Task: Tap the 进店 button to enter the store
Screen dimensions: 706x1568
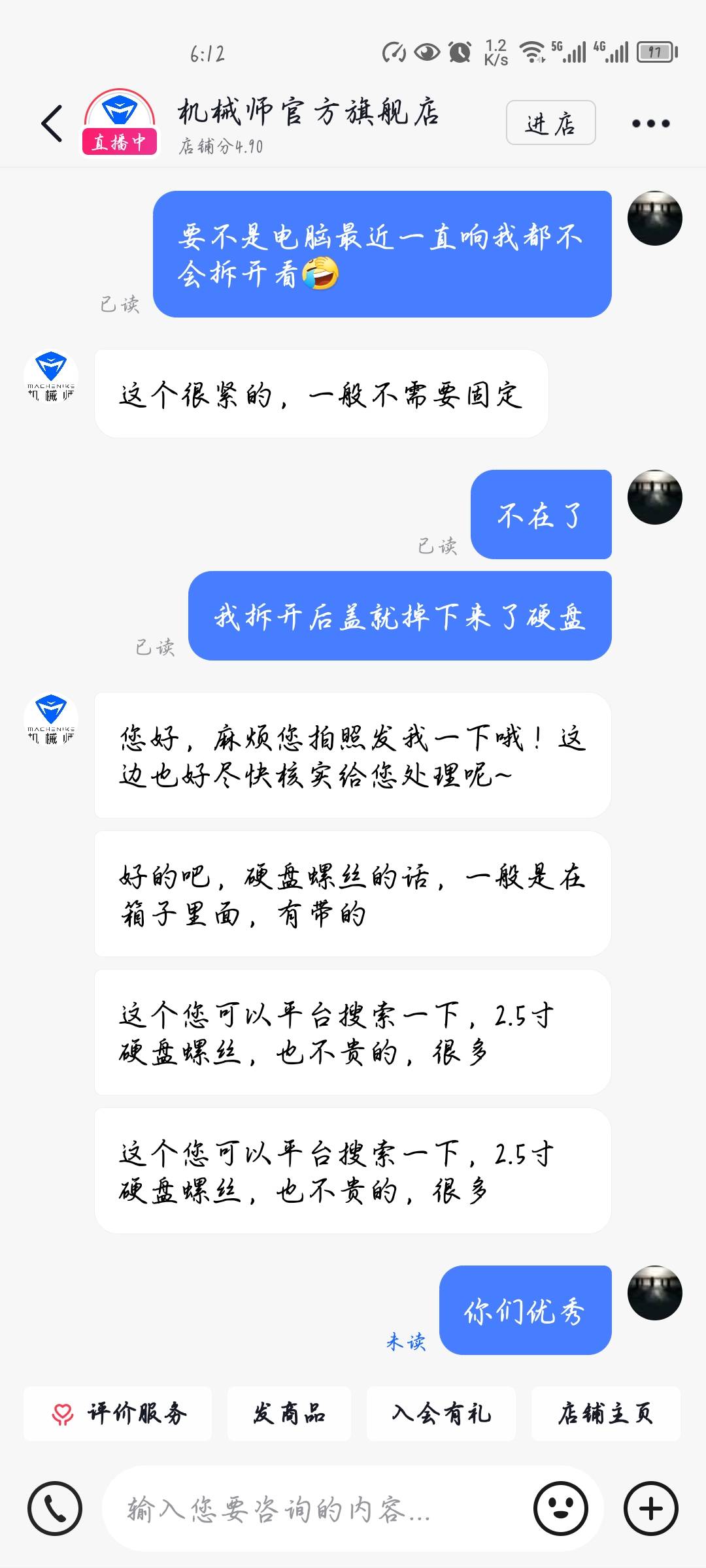Action: point(550,123)
